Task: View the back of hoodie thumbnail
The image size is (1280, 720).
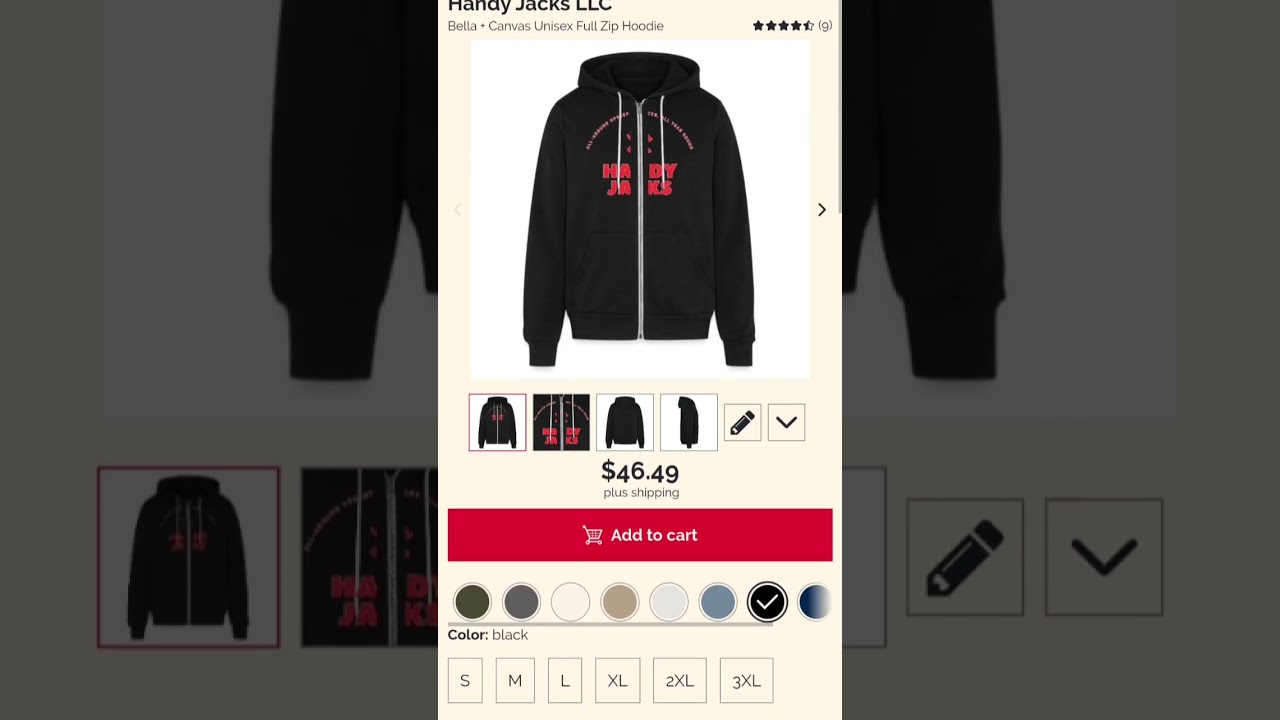Action: point(625,423)
